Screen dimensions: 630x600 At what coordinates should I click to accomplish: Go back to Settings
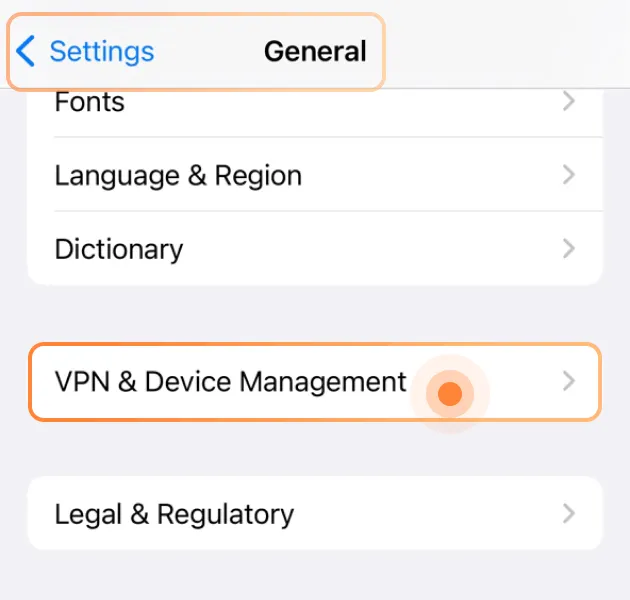tap(86, 51)
